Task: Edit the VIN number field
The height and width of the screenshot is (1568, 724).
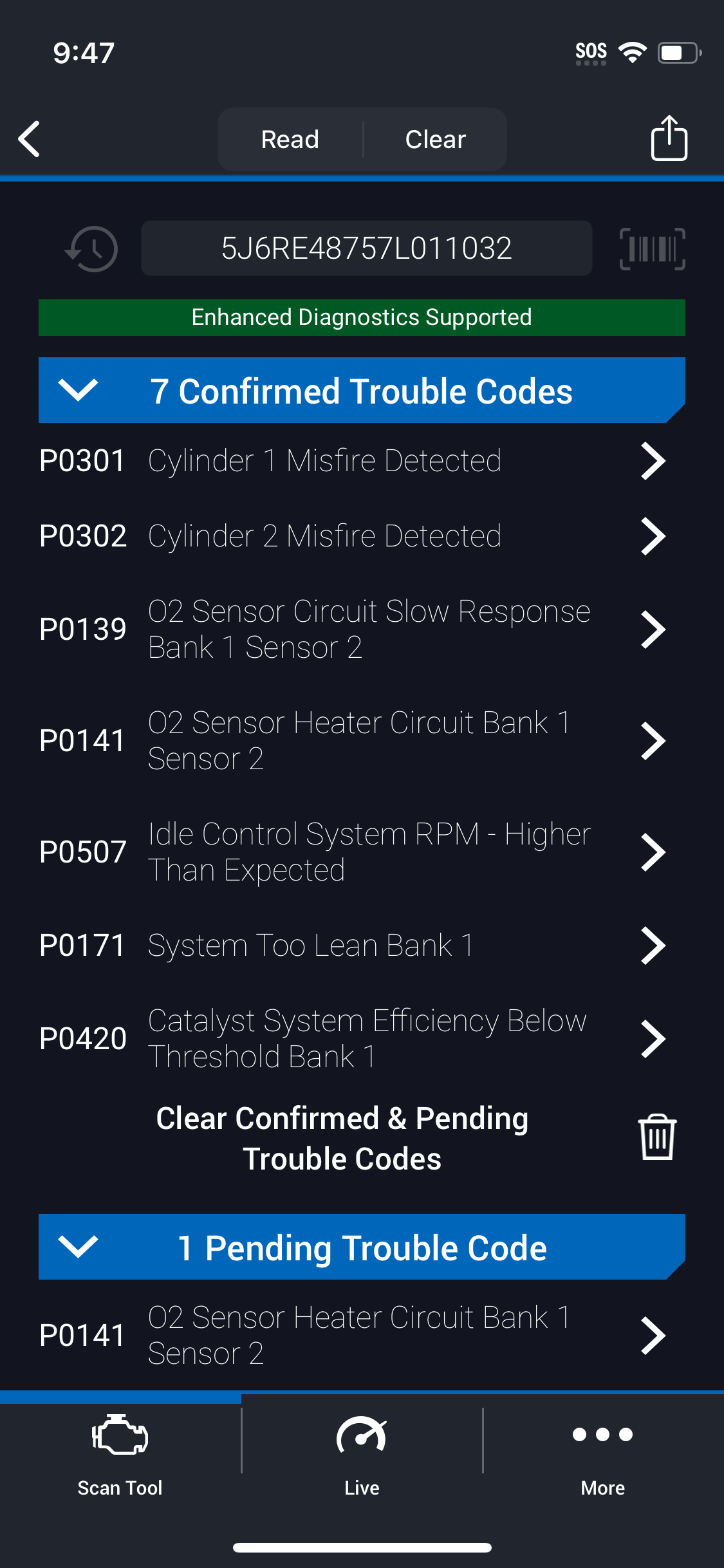Action: [x=366, y=248]
